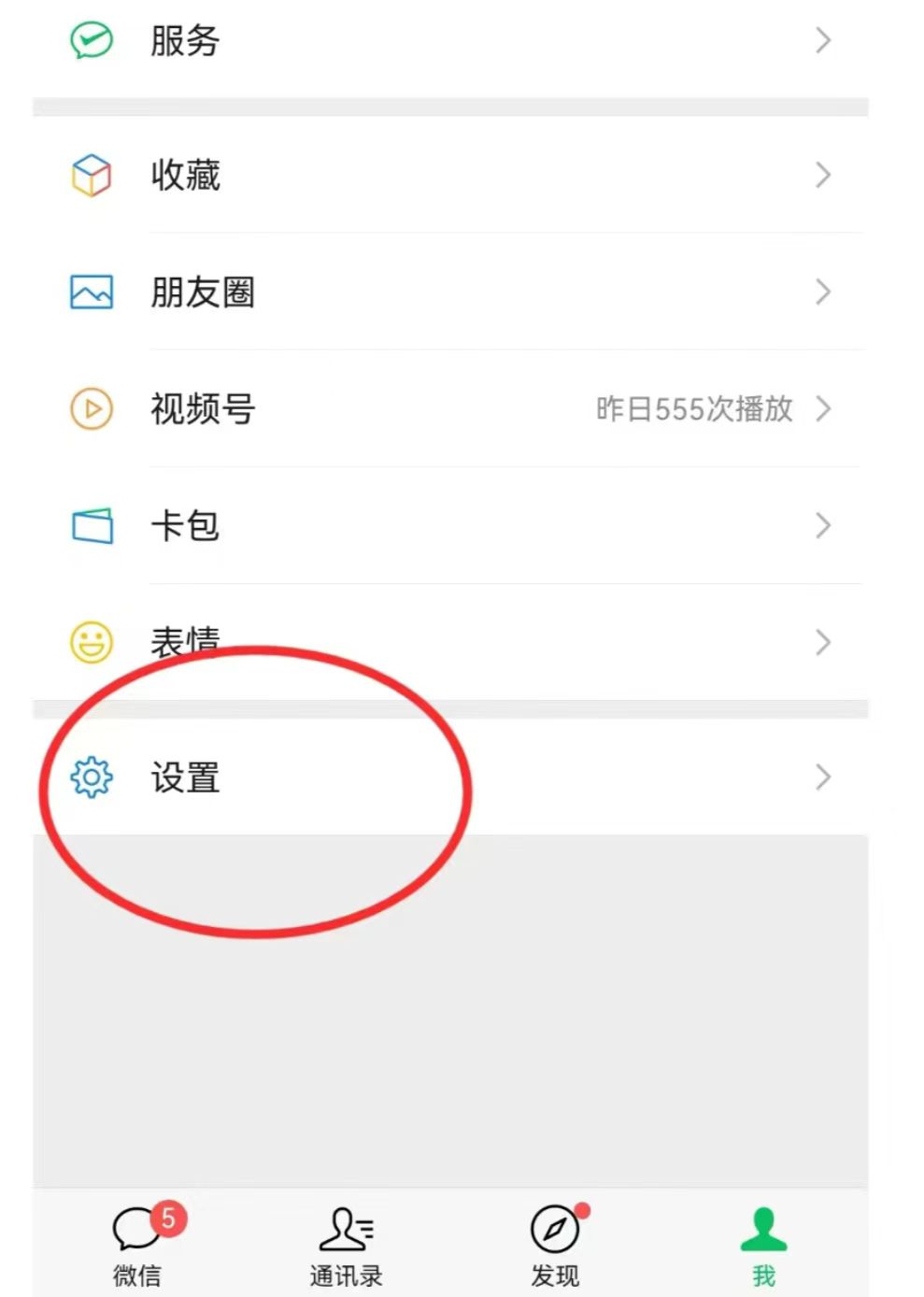Go to 朋友圈 (Moments)
This screenshot has height=1297, width=924.
point(448,292)
